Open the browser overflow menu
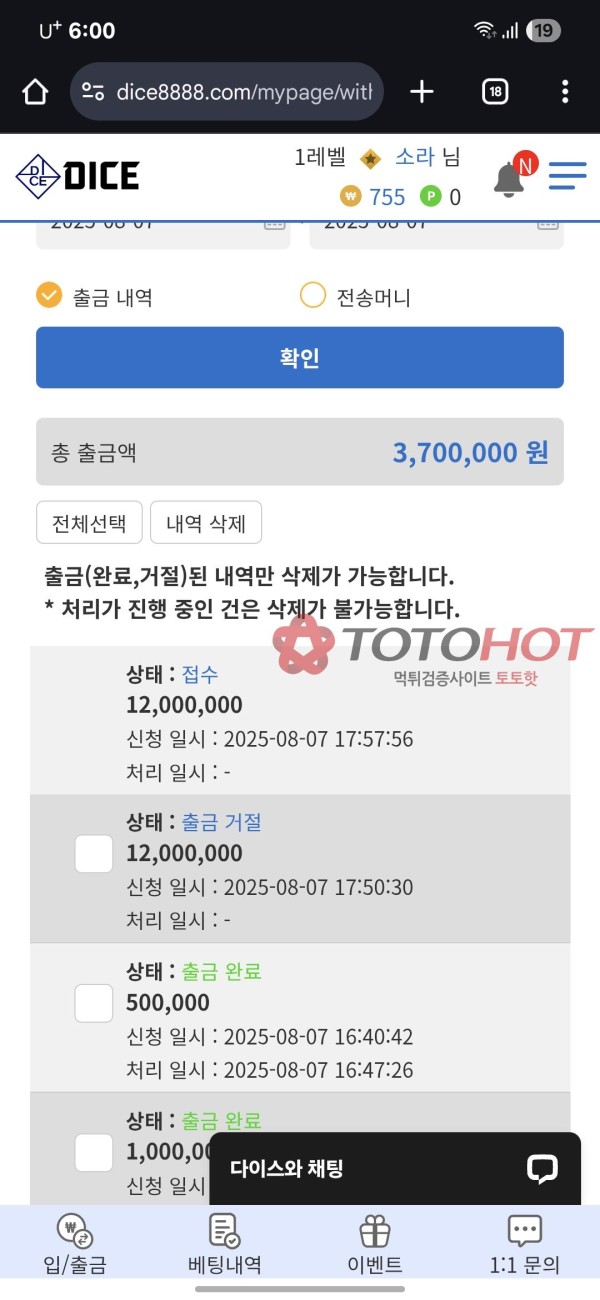Viewport: 600px width, 1300px height. [x=565, y=93]
